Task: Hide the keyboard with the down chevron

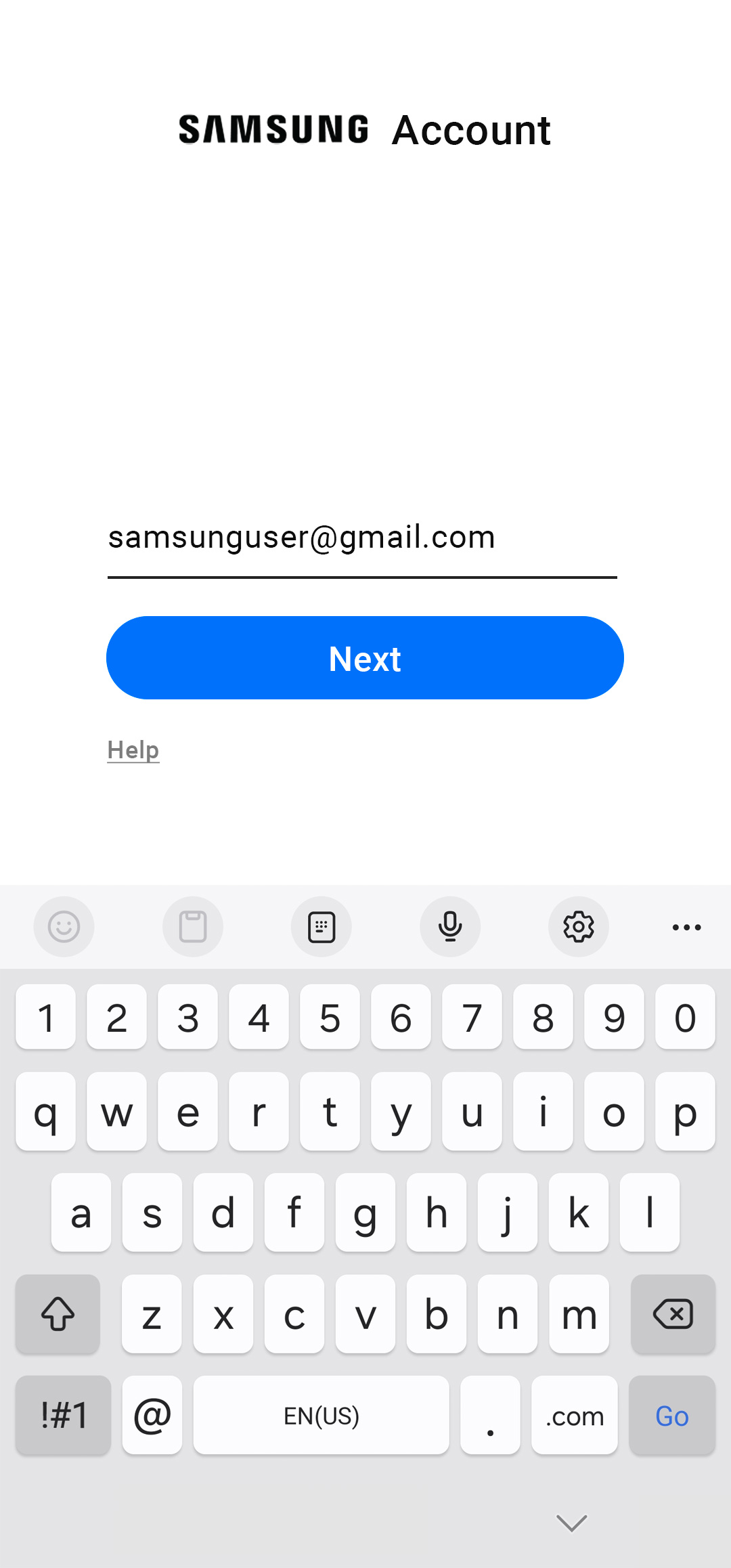Action: click(x=572, y=1523)
